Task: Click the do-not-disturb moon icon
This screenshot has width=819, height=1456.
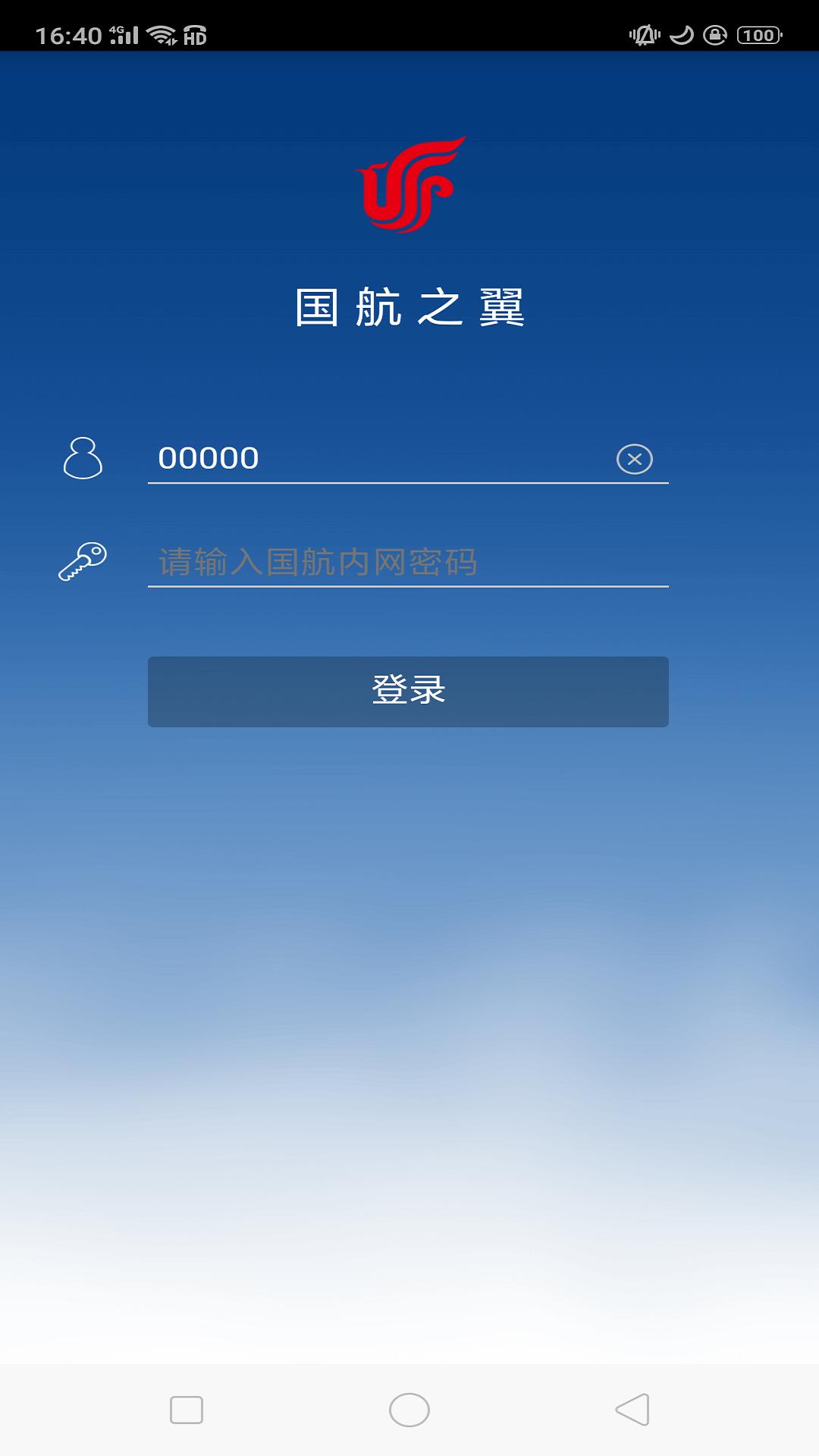Action: (681, 33)
